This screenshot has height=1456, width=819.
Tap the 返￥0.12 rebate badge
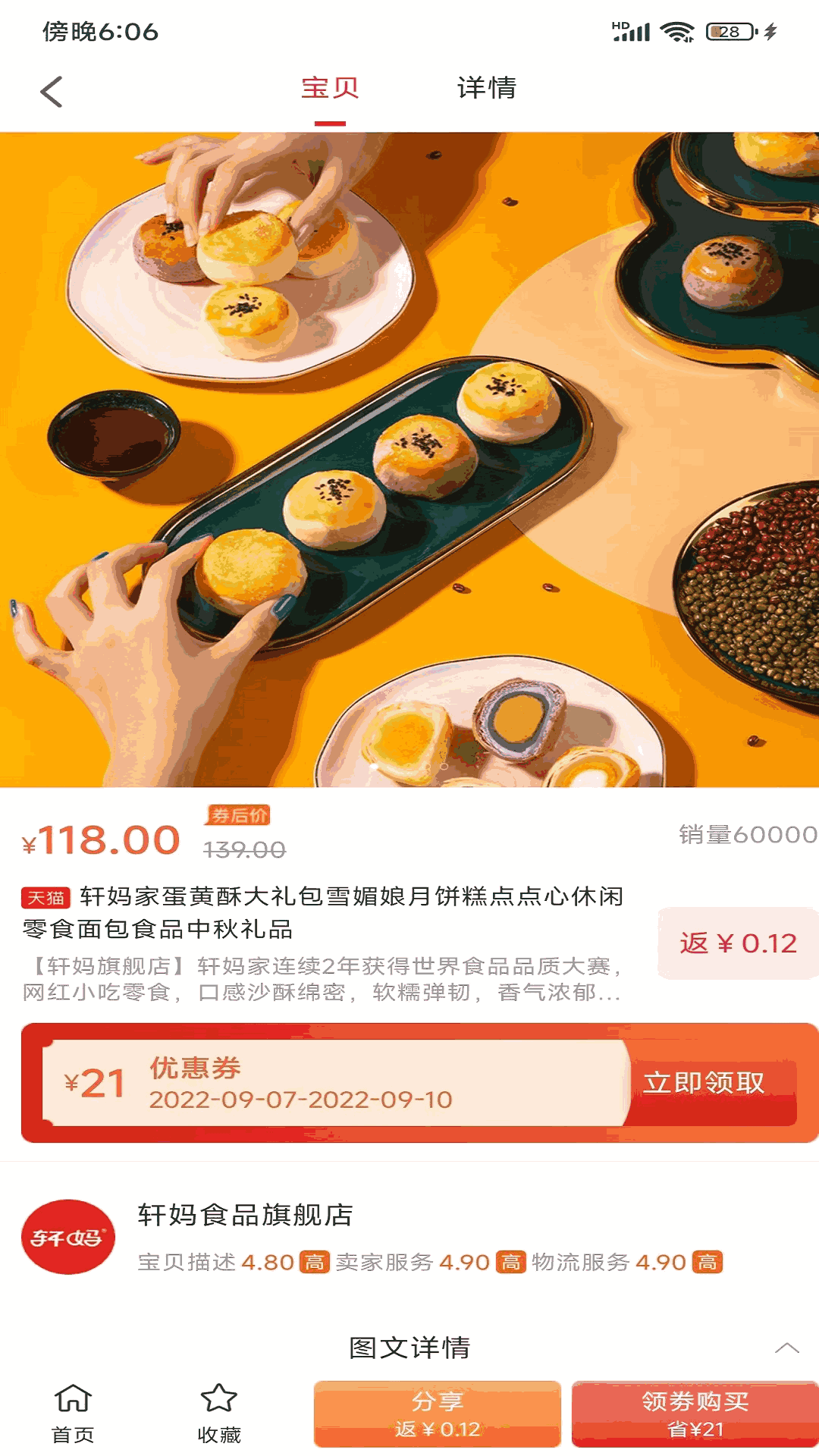(737, 943)
